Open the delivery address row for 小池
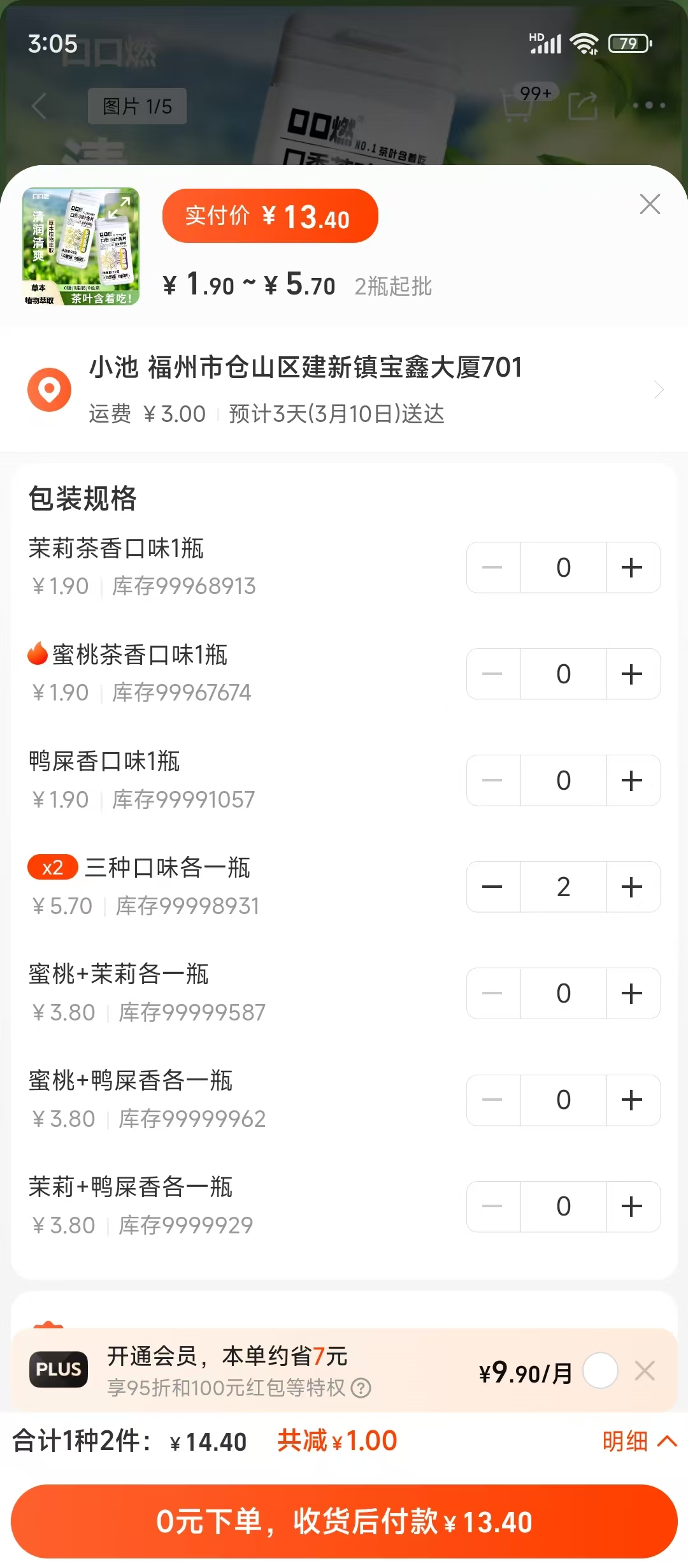Viewport: 688px width, 1568px height. 344,389
